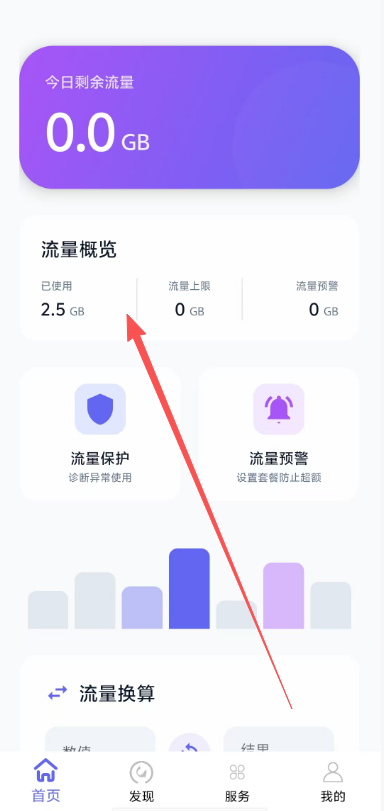Switch to the 发现 tab

tap(141, 780)
